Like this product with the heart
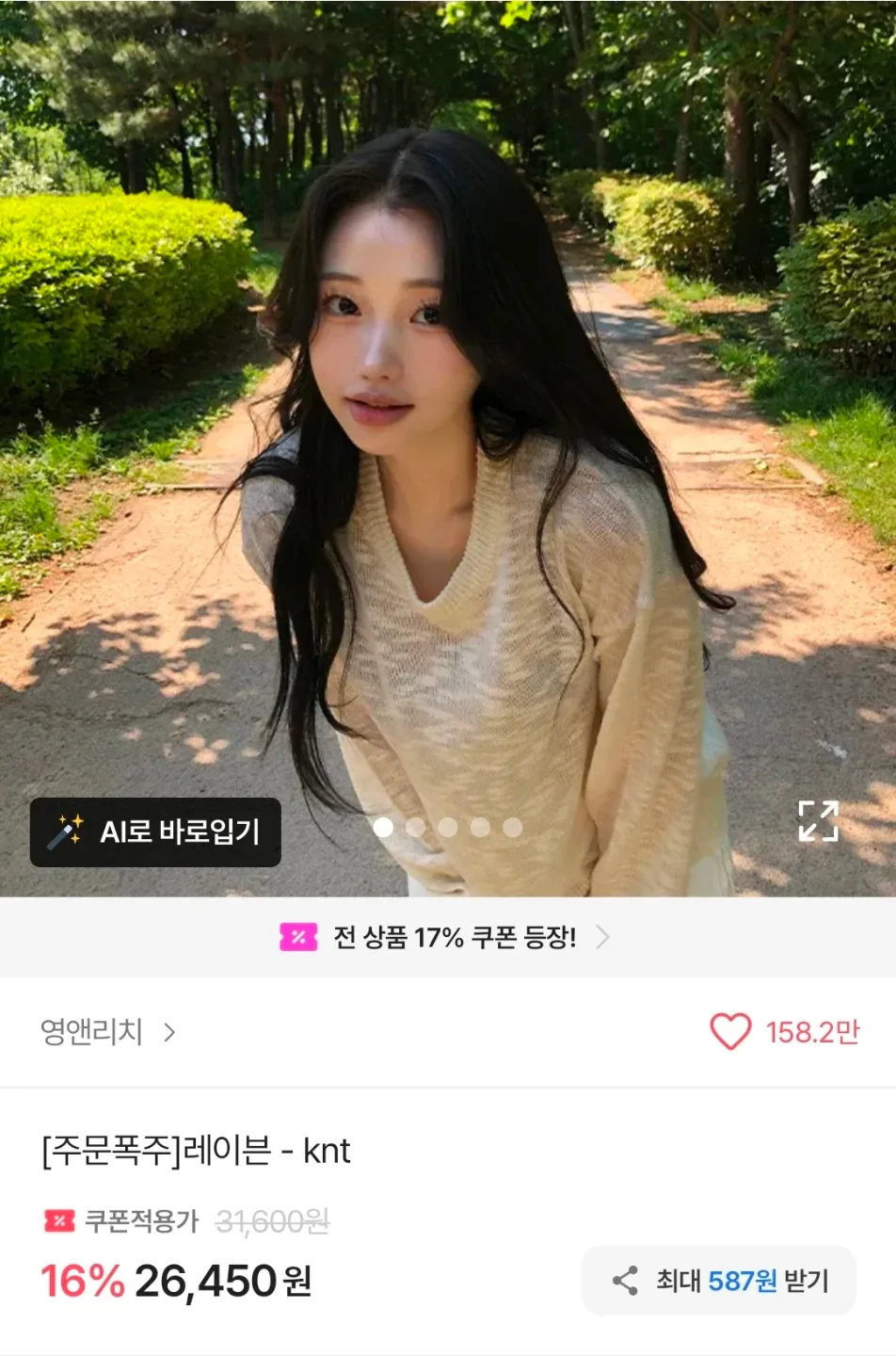Viewport: 896px width, 1356px height. [730, 1032]
